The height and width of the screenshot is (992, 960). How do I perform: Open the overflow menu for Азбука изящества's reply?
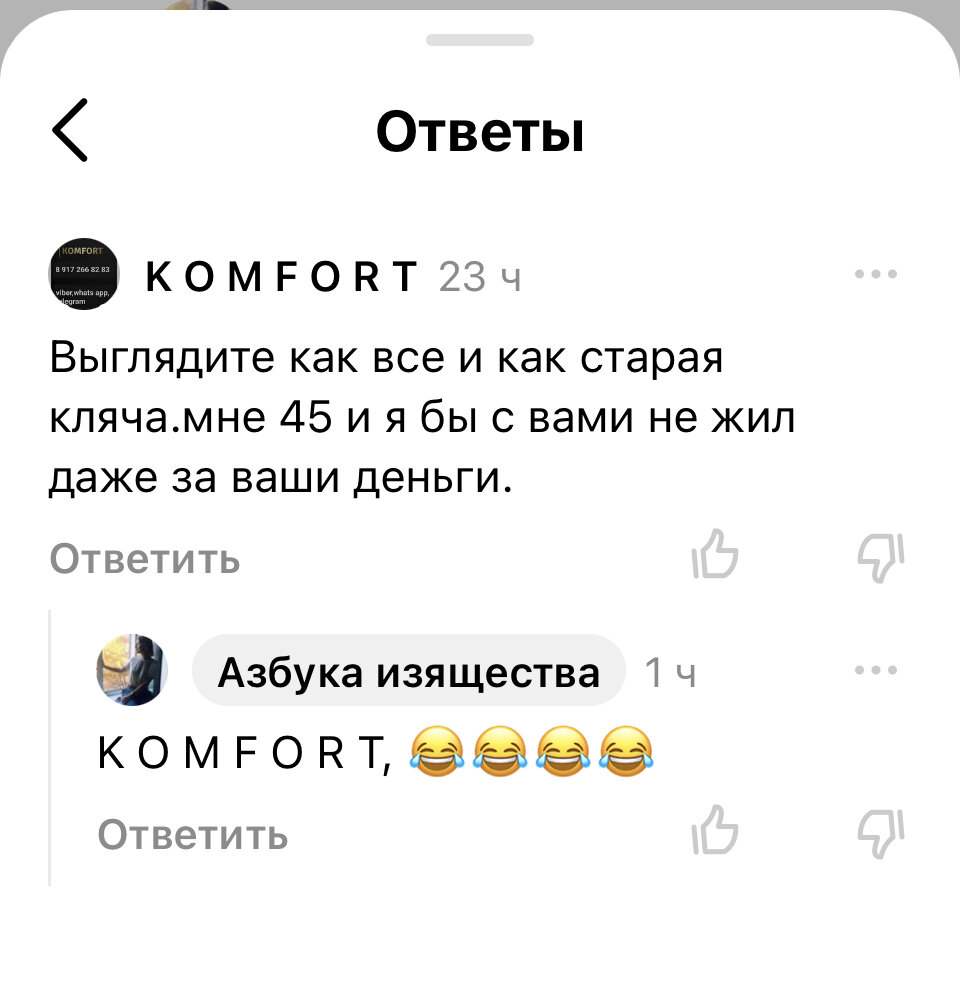876,670
